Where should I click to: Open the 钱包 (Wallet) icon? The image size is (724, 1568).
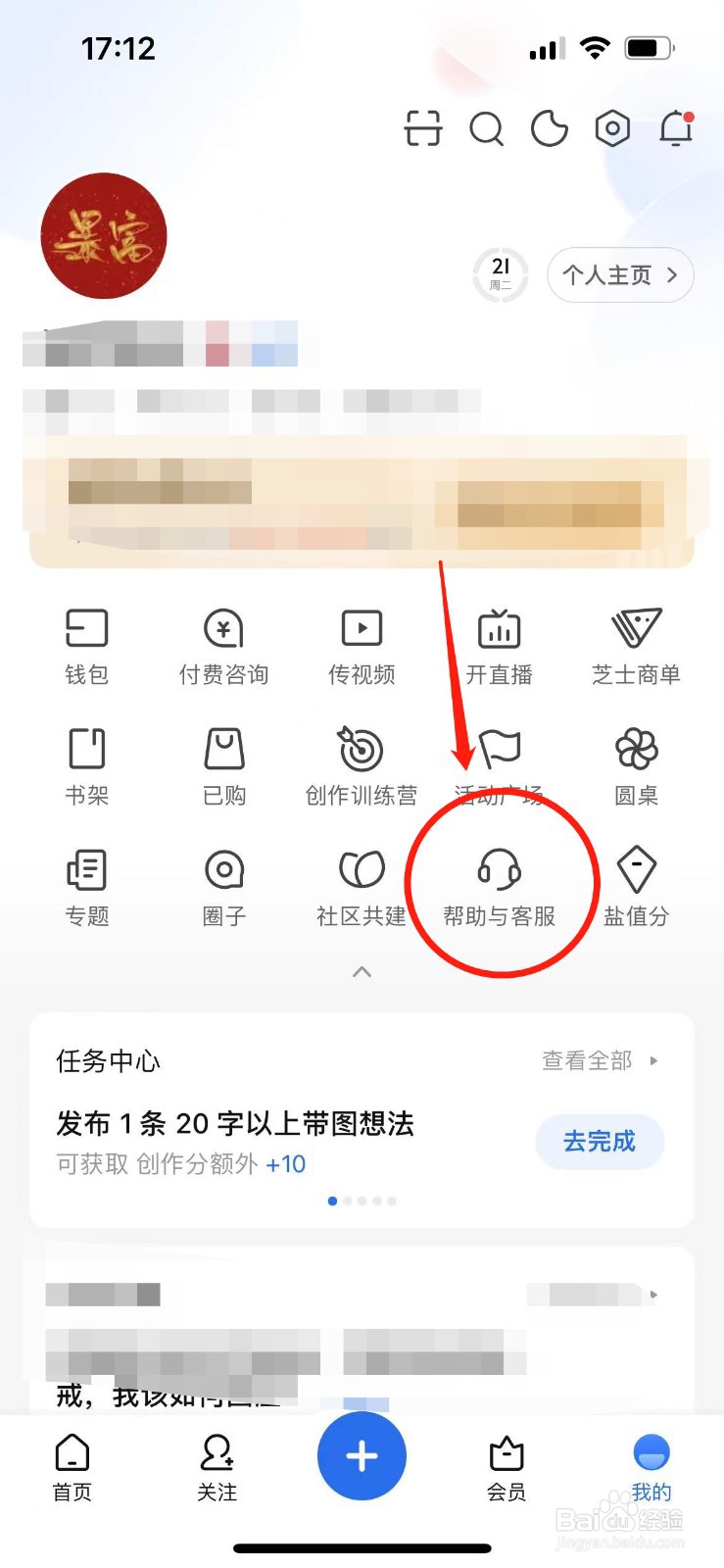[86, 642]
